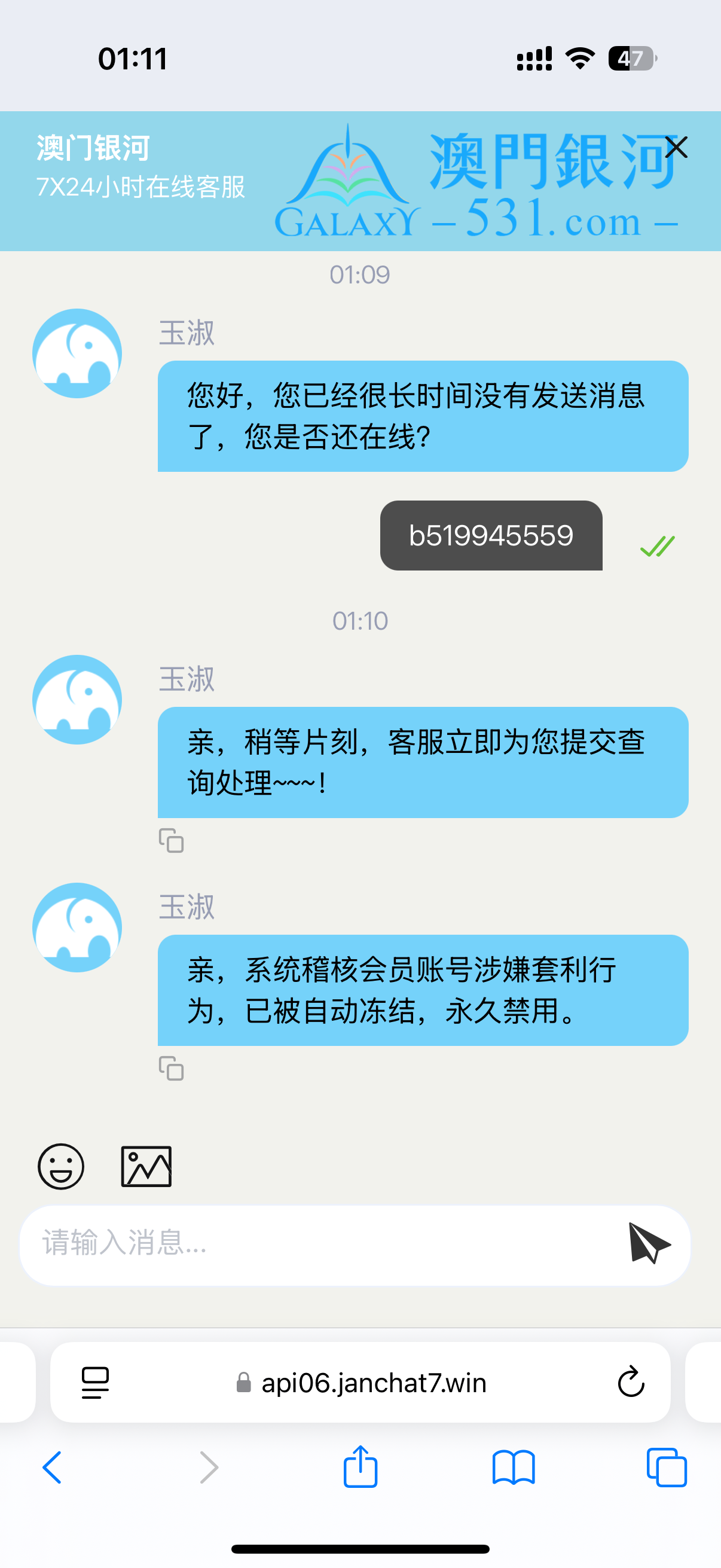The width and height of the screenshot is (721, 1568).
Task: Send the message with the arrow icon
Action: click(649, 1243)
